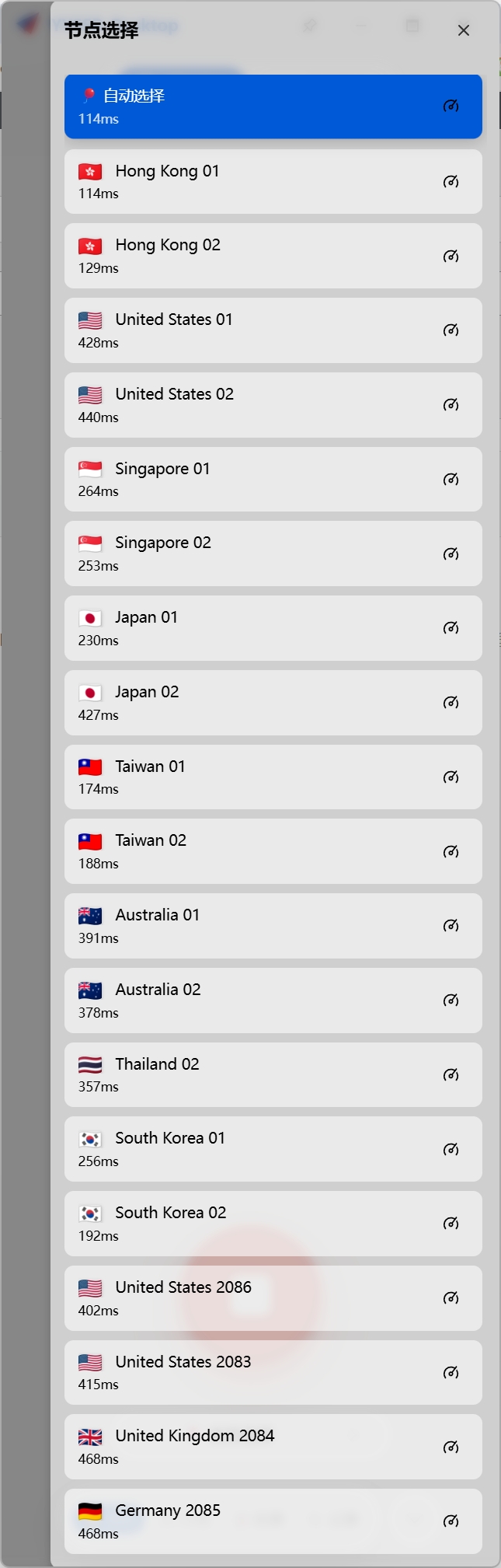
Task: Close the node selection dialog
Action: coord(464,30)
